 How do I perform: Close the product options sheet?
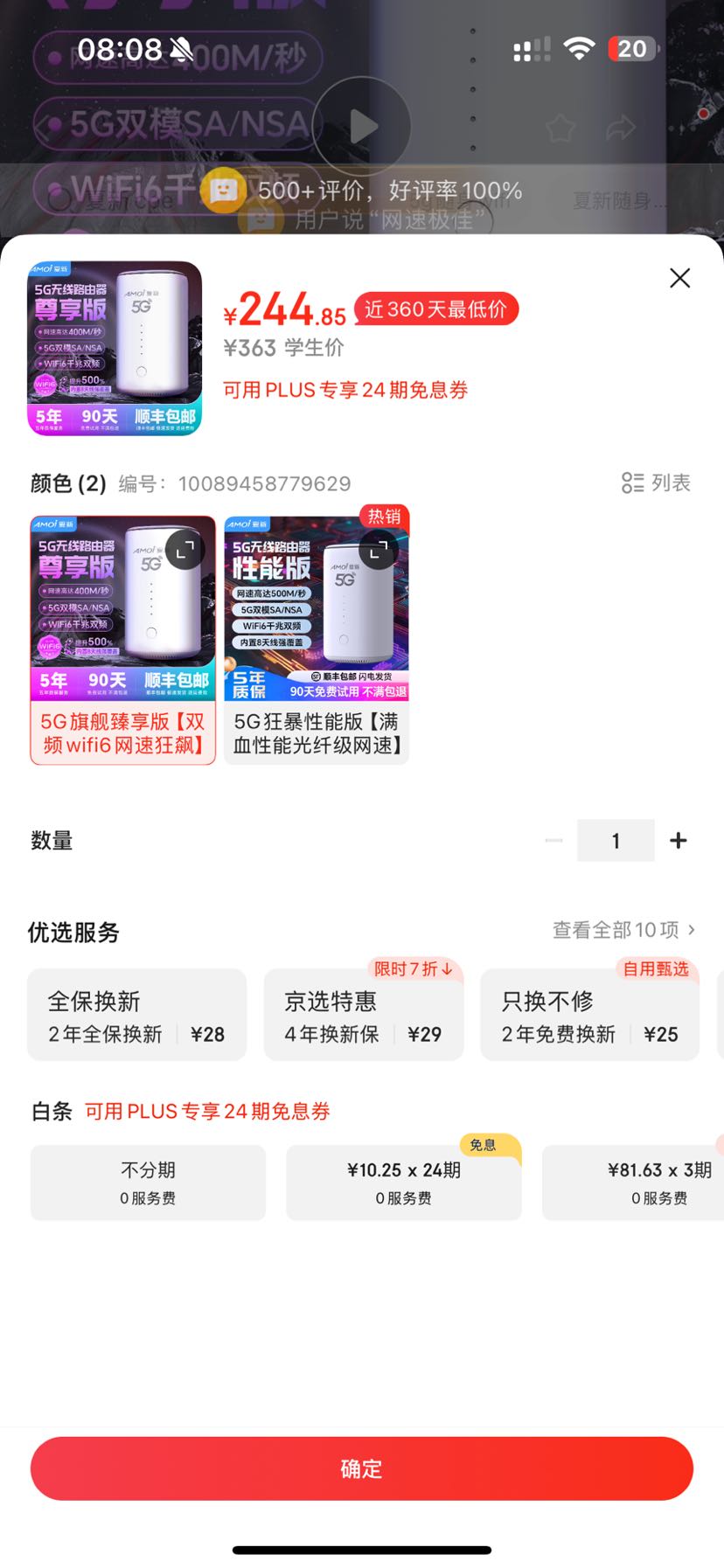pyautogui.click(x=679, y=278)
